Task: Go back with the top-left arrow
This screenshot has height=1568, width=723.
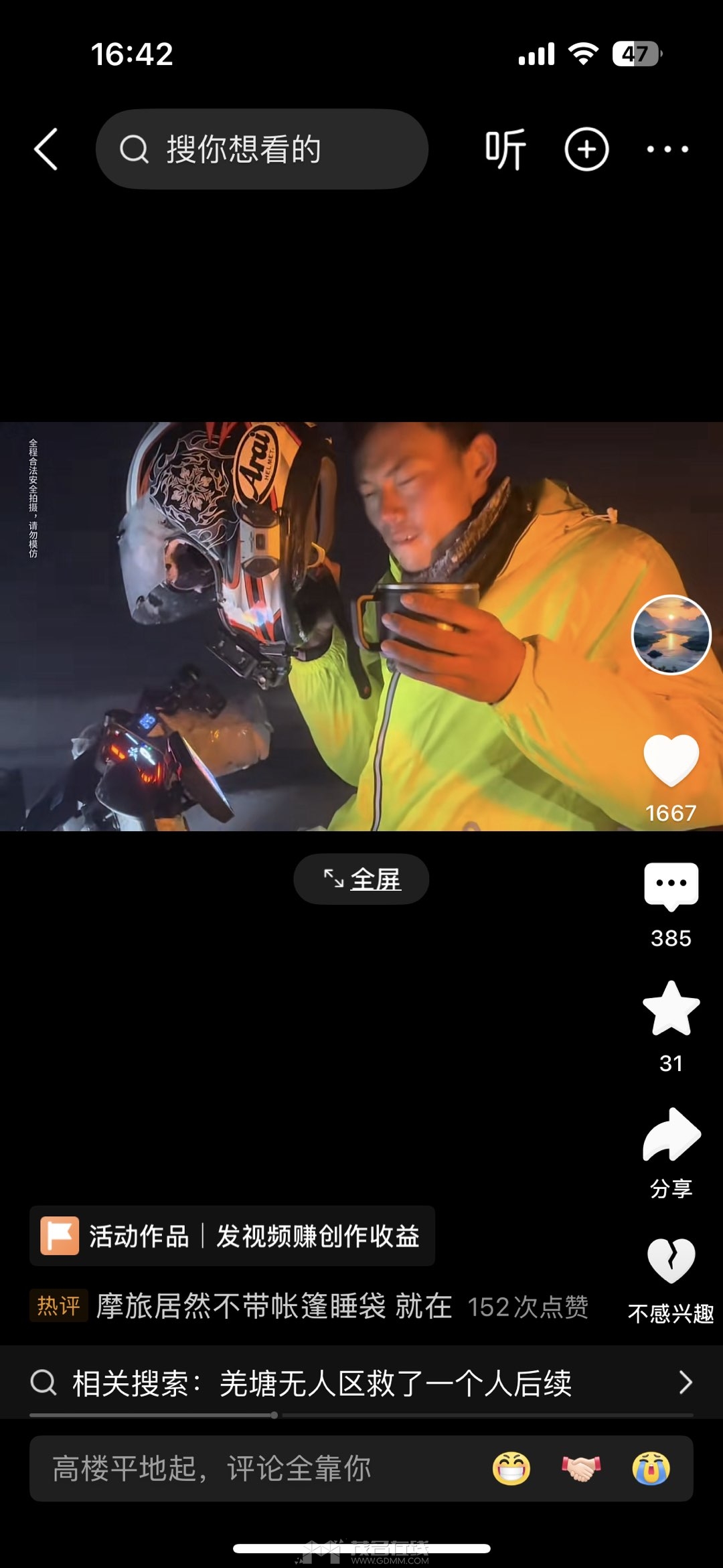Action: (46, 149)
